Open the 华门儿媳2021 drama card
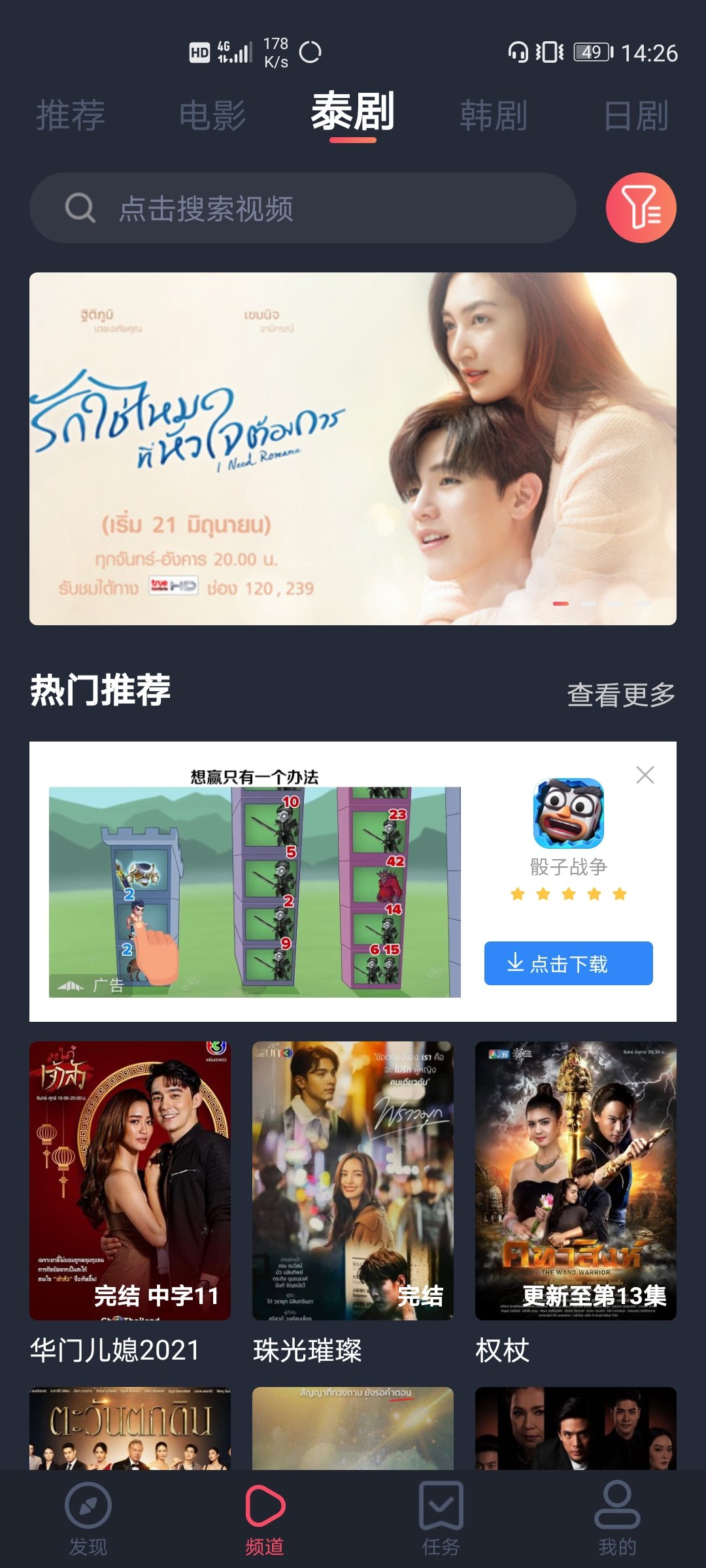 (130, 1203)
